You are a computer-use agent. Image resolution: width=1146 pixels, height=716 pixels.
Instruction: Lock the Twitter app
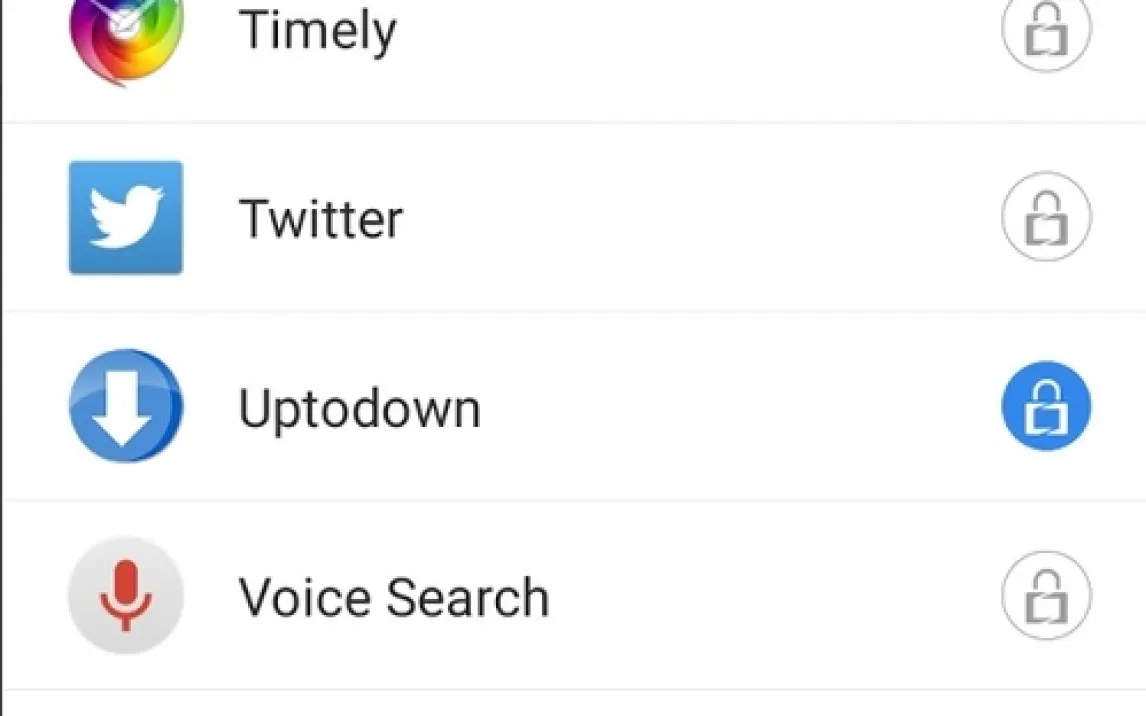1046,217
